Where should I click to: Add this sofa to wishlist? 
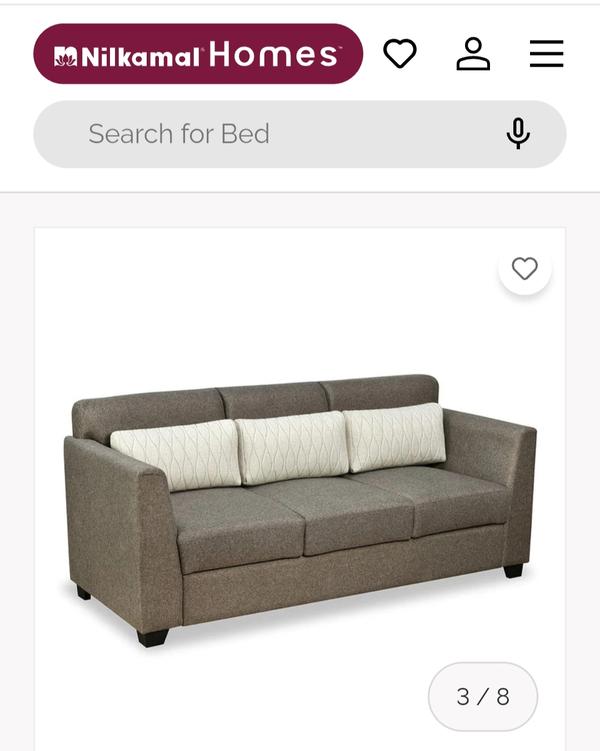tap(525, 268)
